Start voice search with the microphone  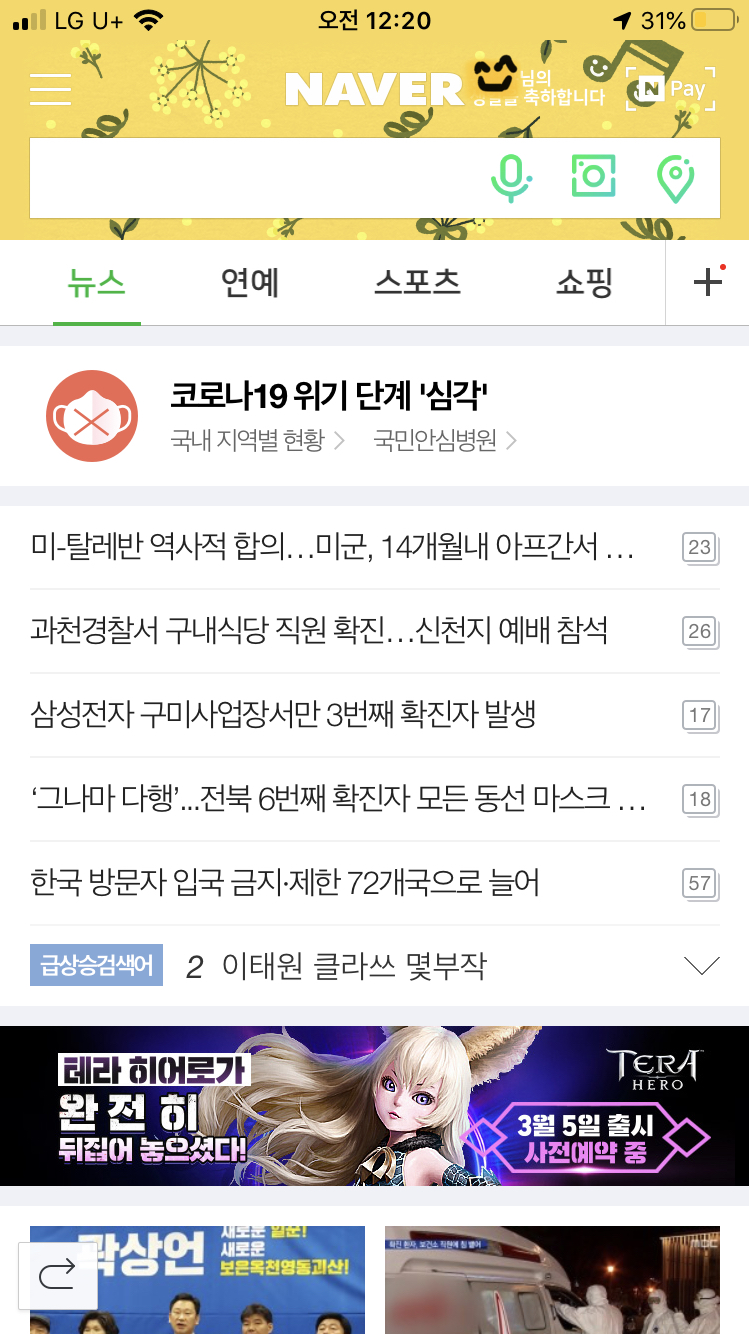pyautogui.click(x=511, y=177)
